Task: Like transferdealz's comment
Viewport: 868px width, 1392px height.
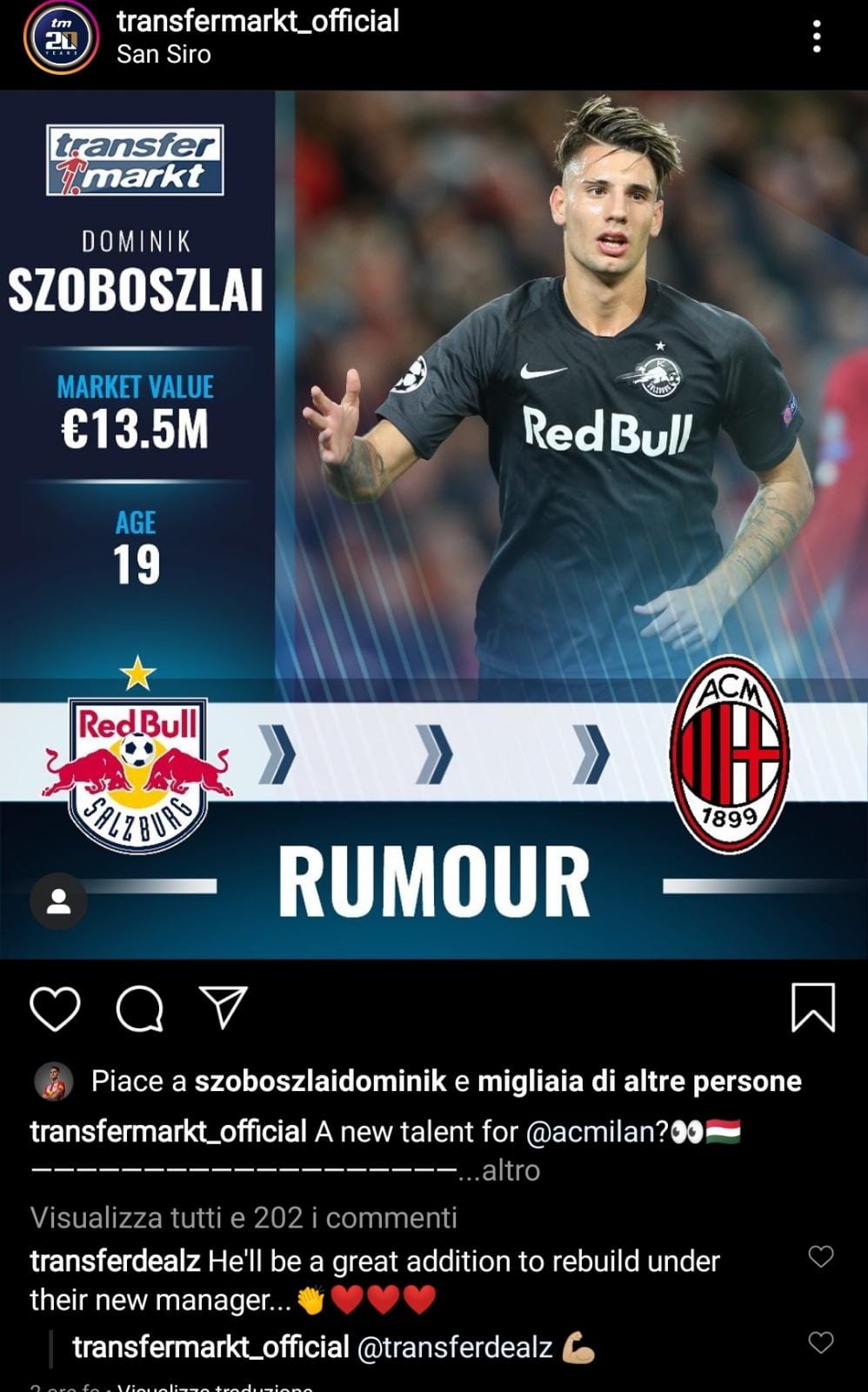Action: [820, 1256]
